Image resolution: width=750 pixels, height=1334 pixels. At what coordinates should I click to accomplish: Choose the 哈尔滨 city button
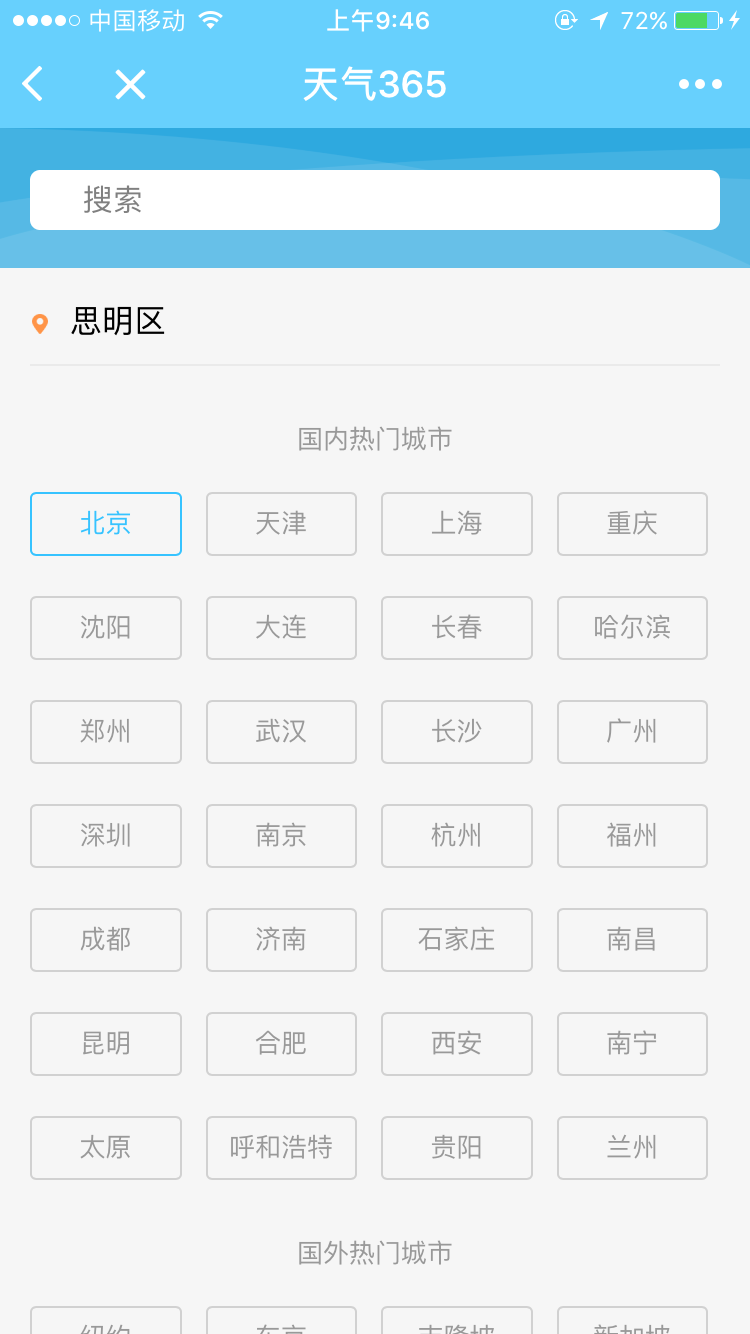click(x=632, y=628)
